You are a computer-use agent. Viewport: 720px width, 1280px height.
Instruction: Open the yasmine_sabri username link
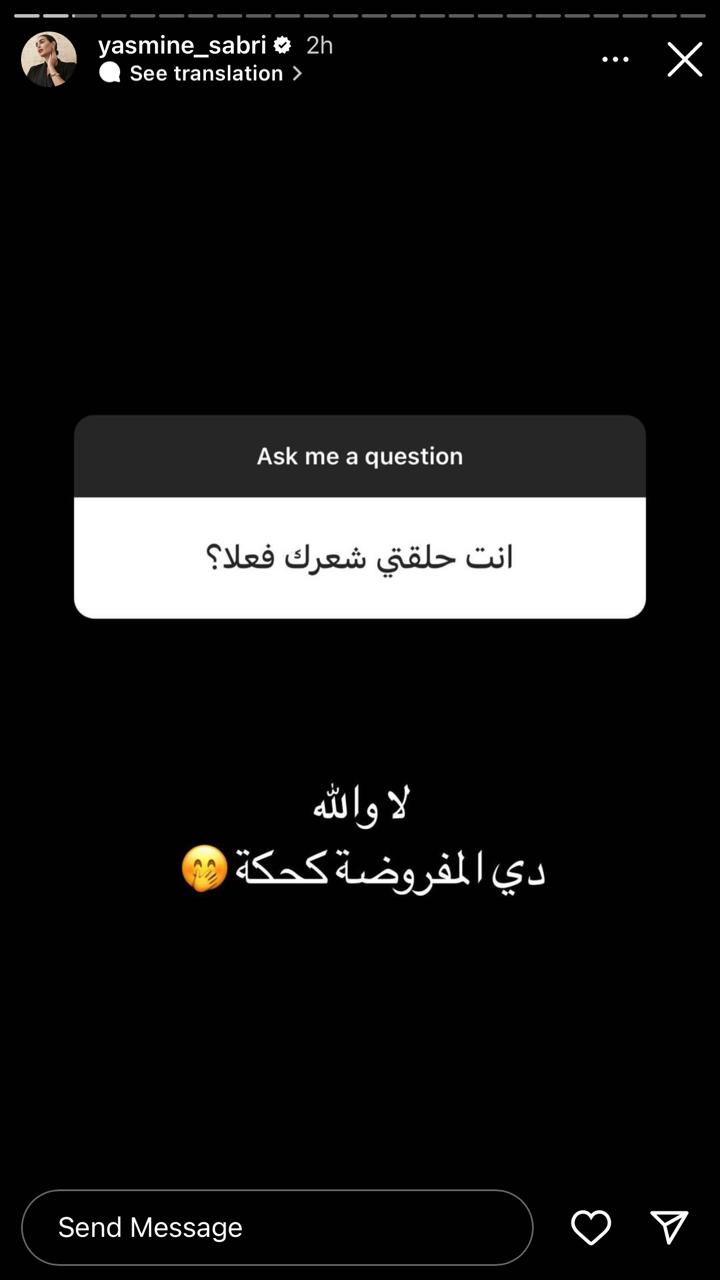tap(182, 45)
